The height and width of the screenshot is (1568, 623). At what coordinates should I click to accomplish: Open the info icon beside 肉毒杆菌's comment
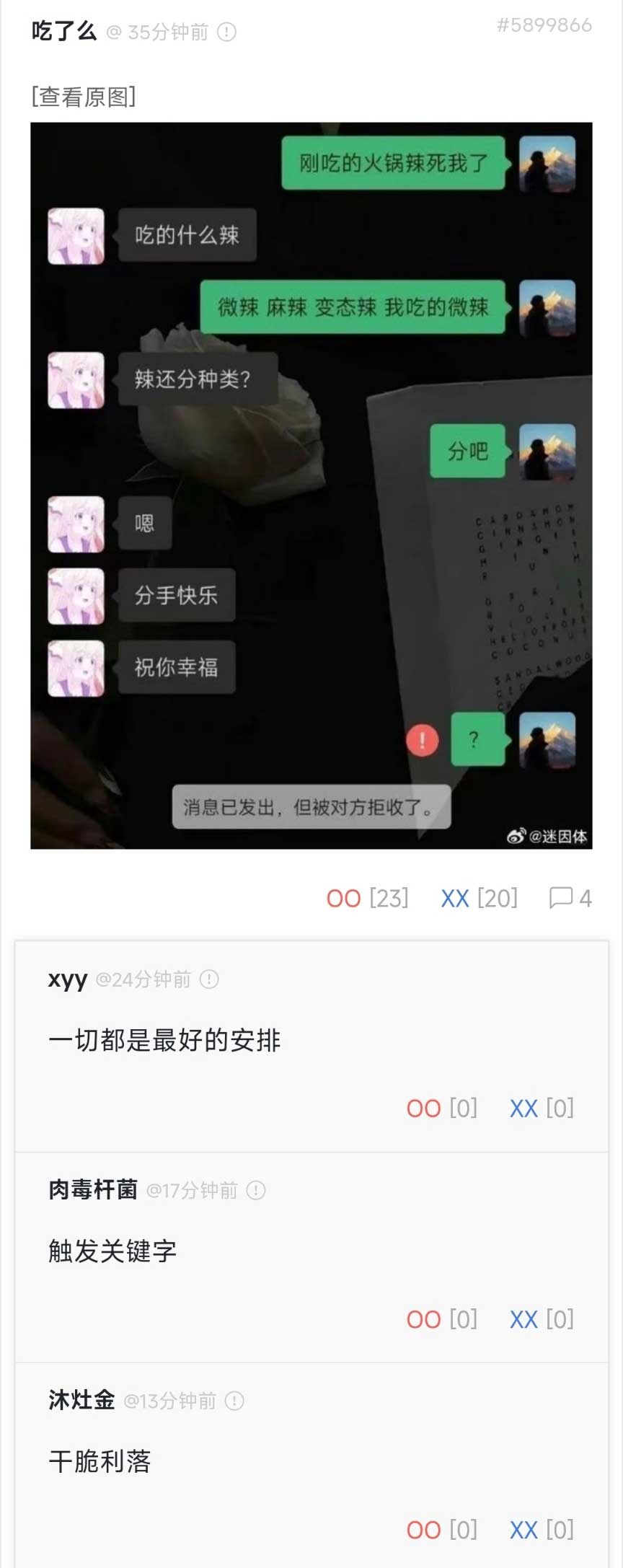pos(256,1190)
